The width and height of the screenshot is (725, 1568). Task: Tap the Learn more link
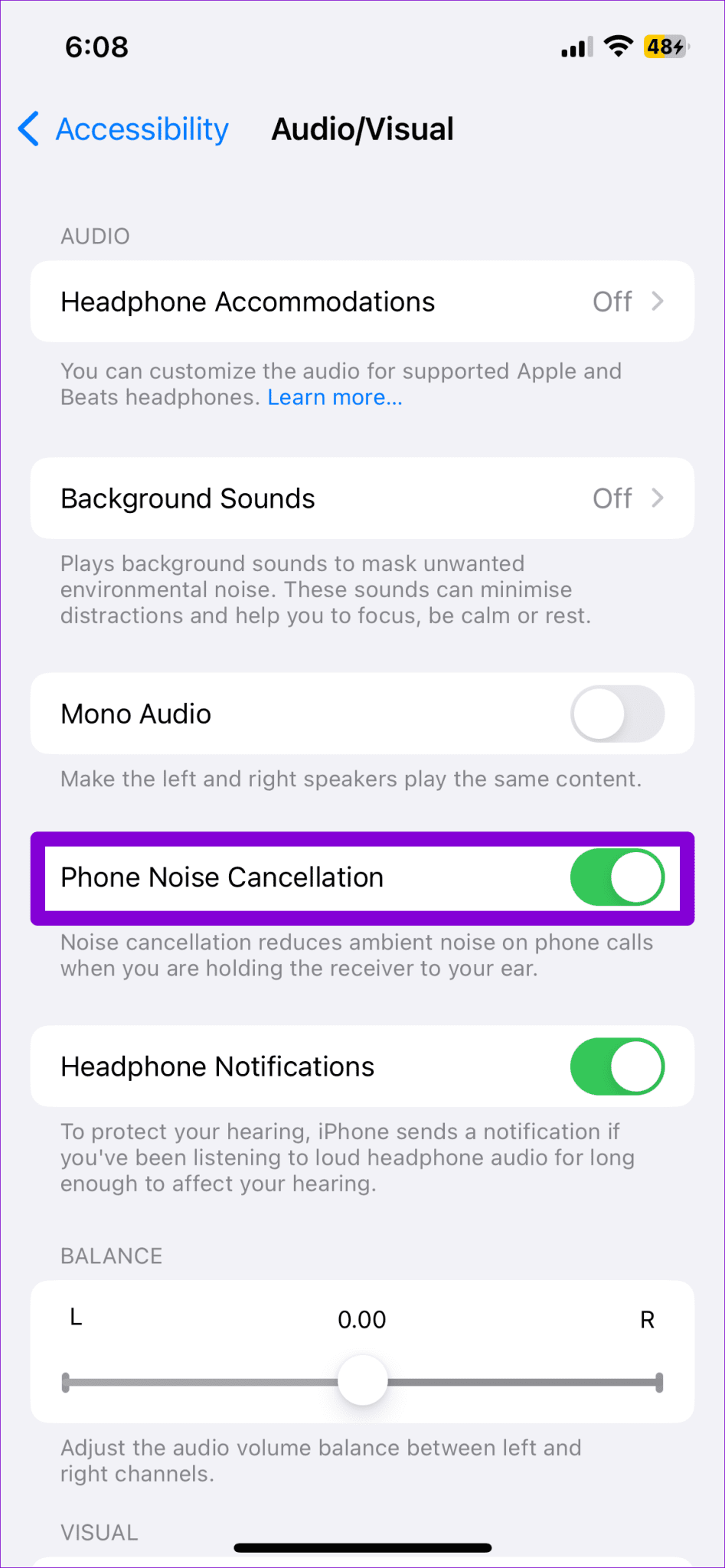click(335, 397)
